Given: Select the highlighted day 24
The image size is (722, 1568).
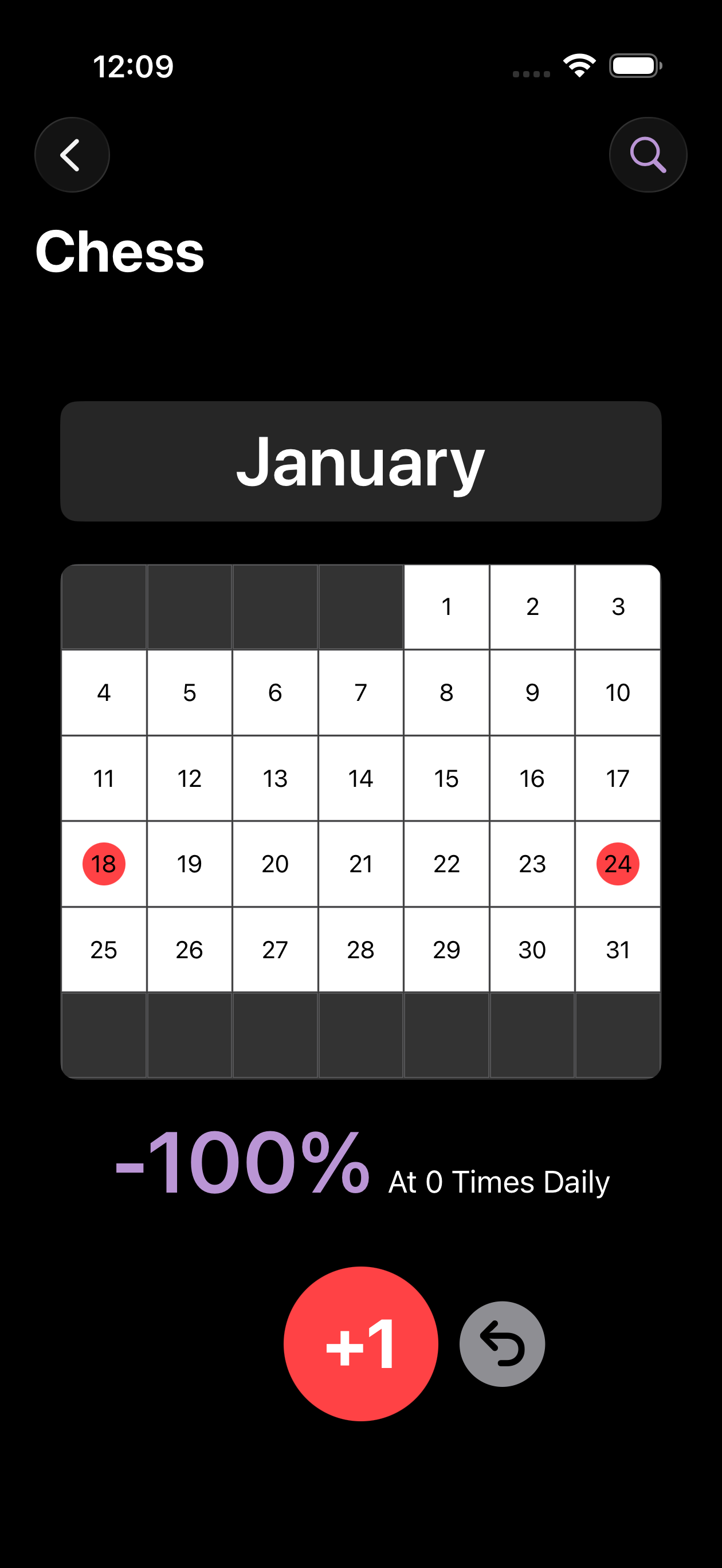Looking at the screenshot, I should [618, 864].
